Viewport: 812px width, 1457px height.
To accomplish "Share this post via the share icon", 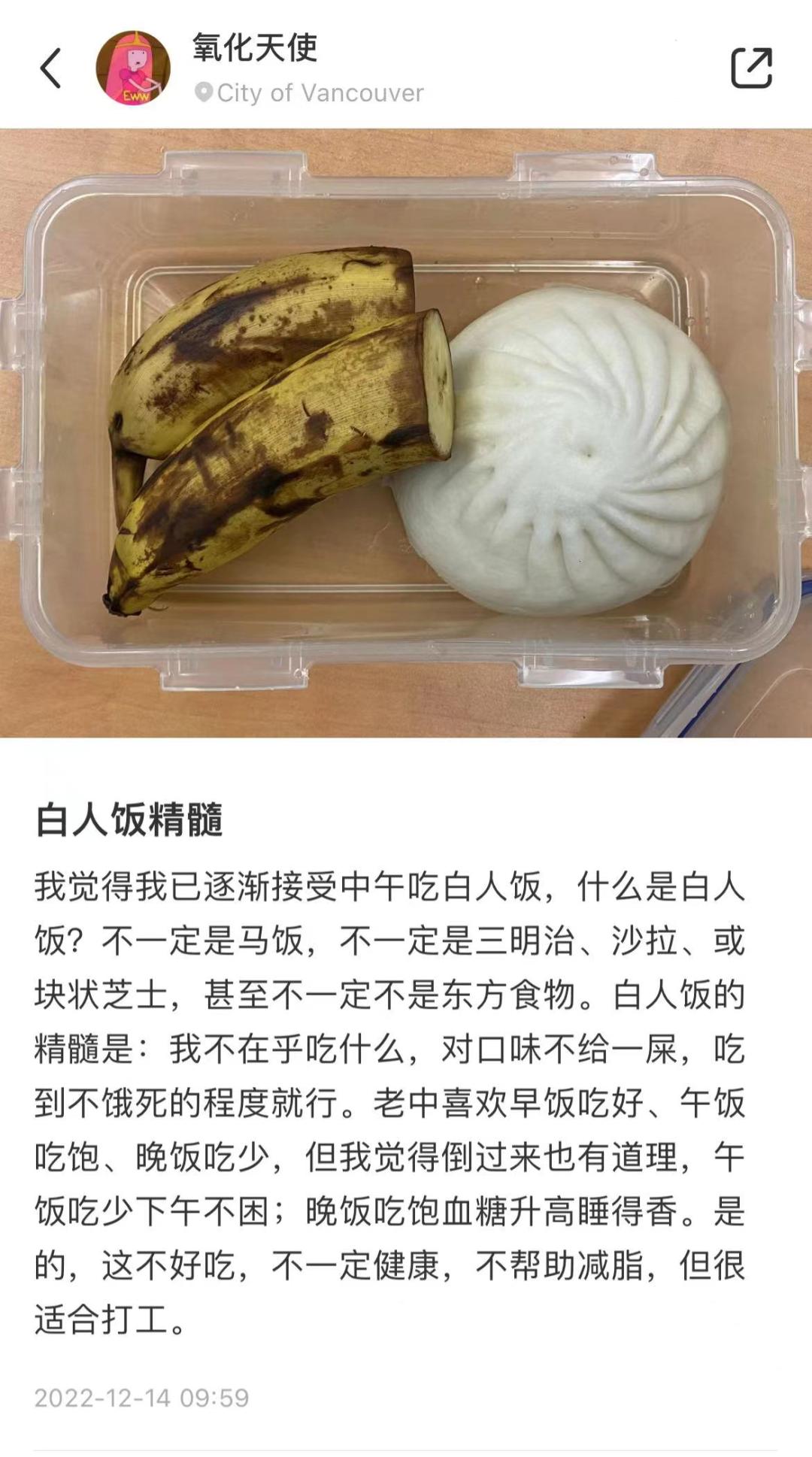I will 751,68.
